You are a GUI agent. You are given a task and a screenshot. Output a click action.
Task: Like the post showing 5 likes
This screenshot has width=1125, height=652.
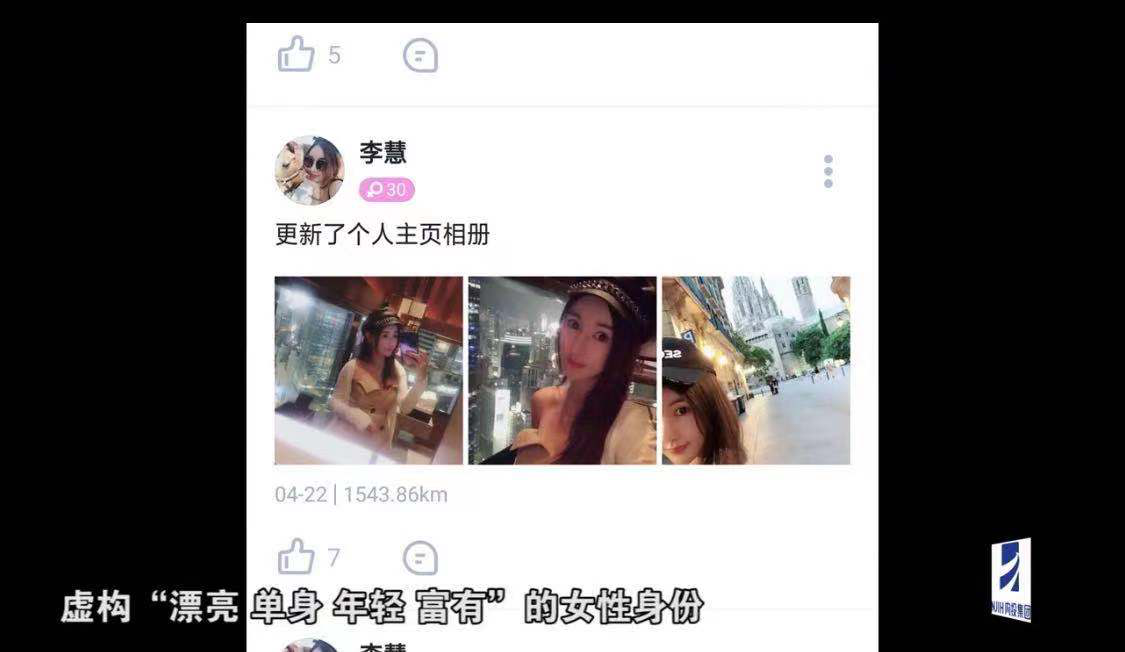pos(296,54)
